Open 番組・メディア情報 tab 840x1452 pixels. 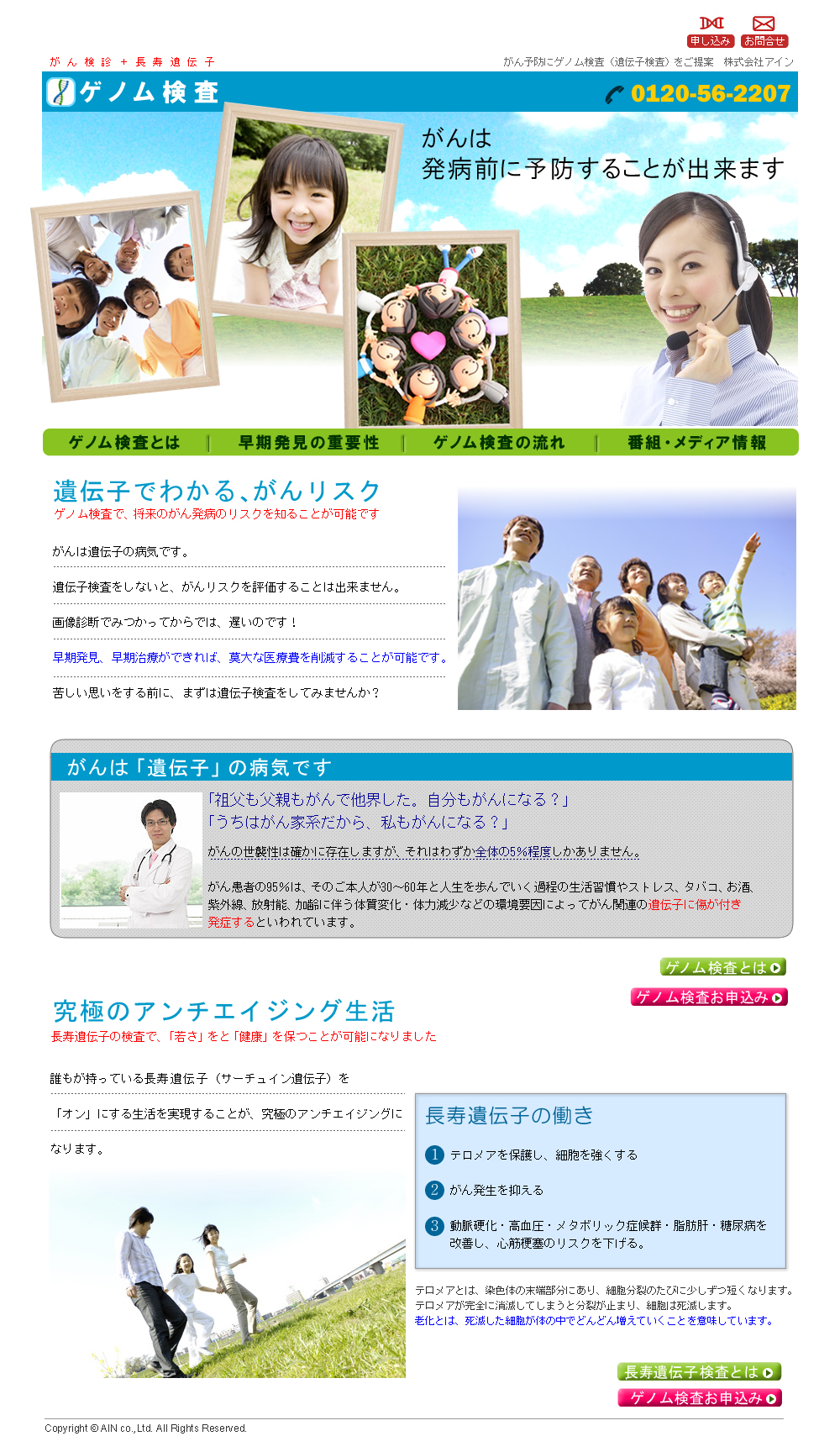[696, 442]
